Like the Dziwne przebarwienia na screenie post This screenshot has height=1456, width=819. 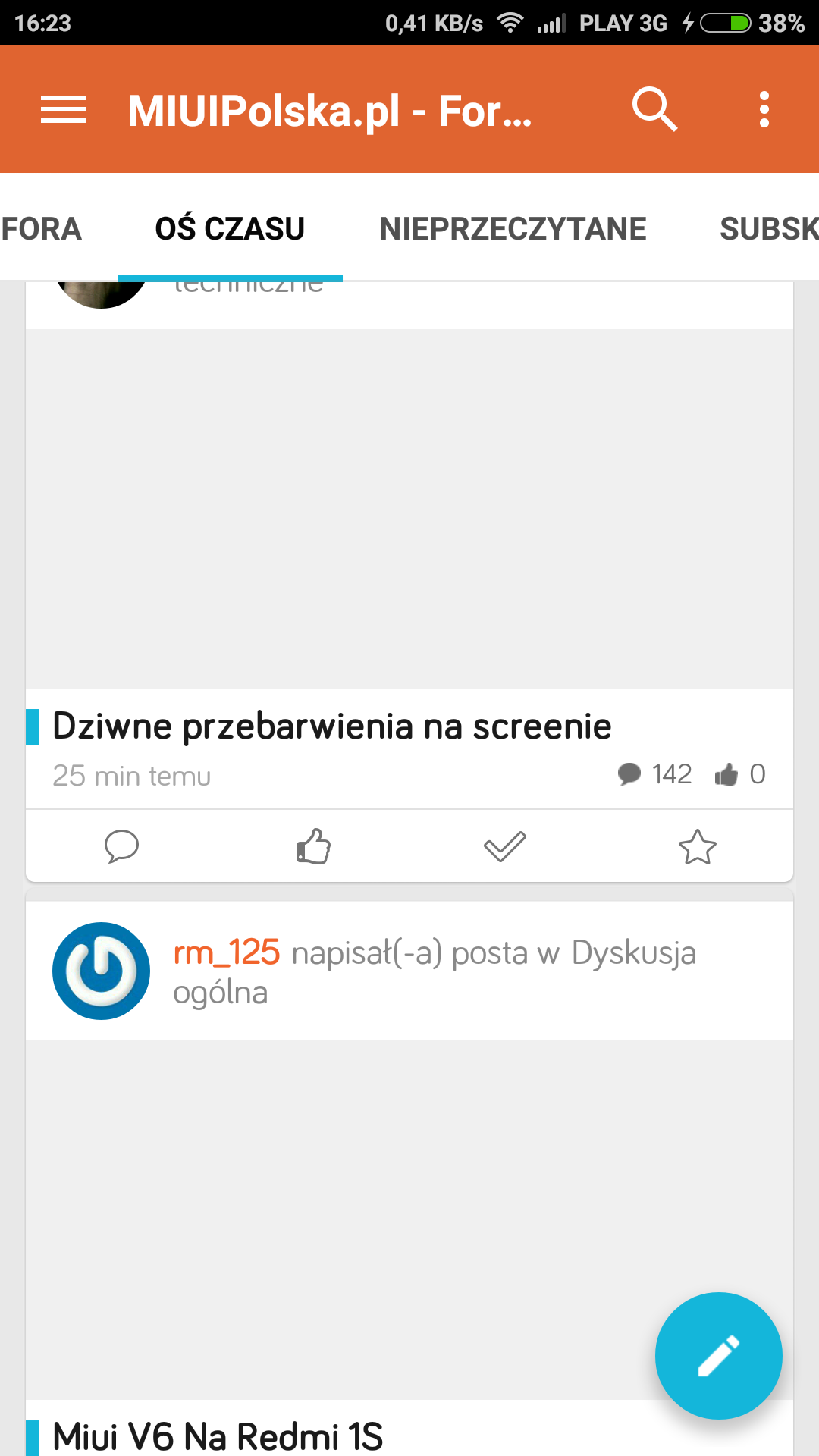click(313, 846)
